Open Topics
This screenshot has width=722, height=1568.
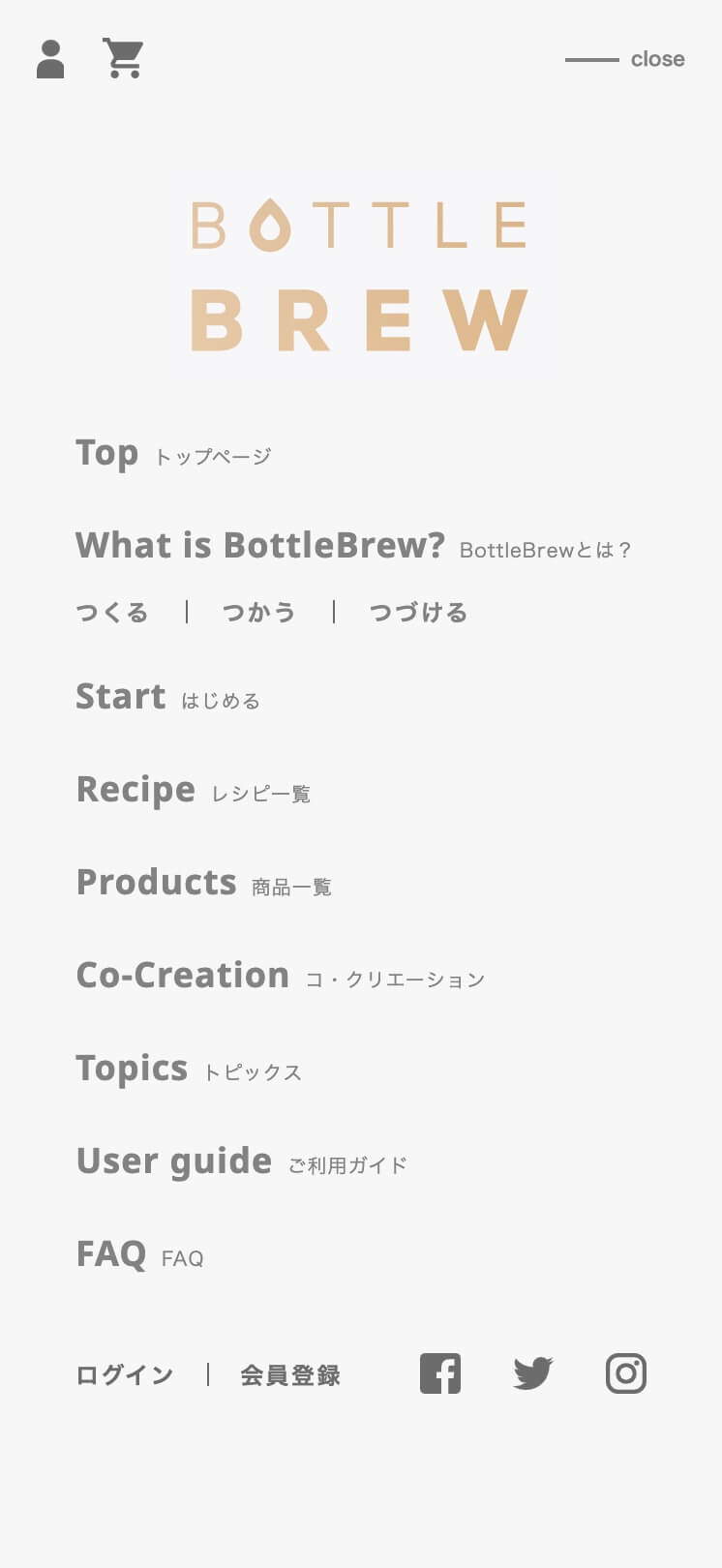pos(189,1069)
